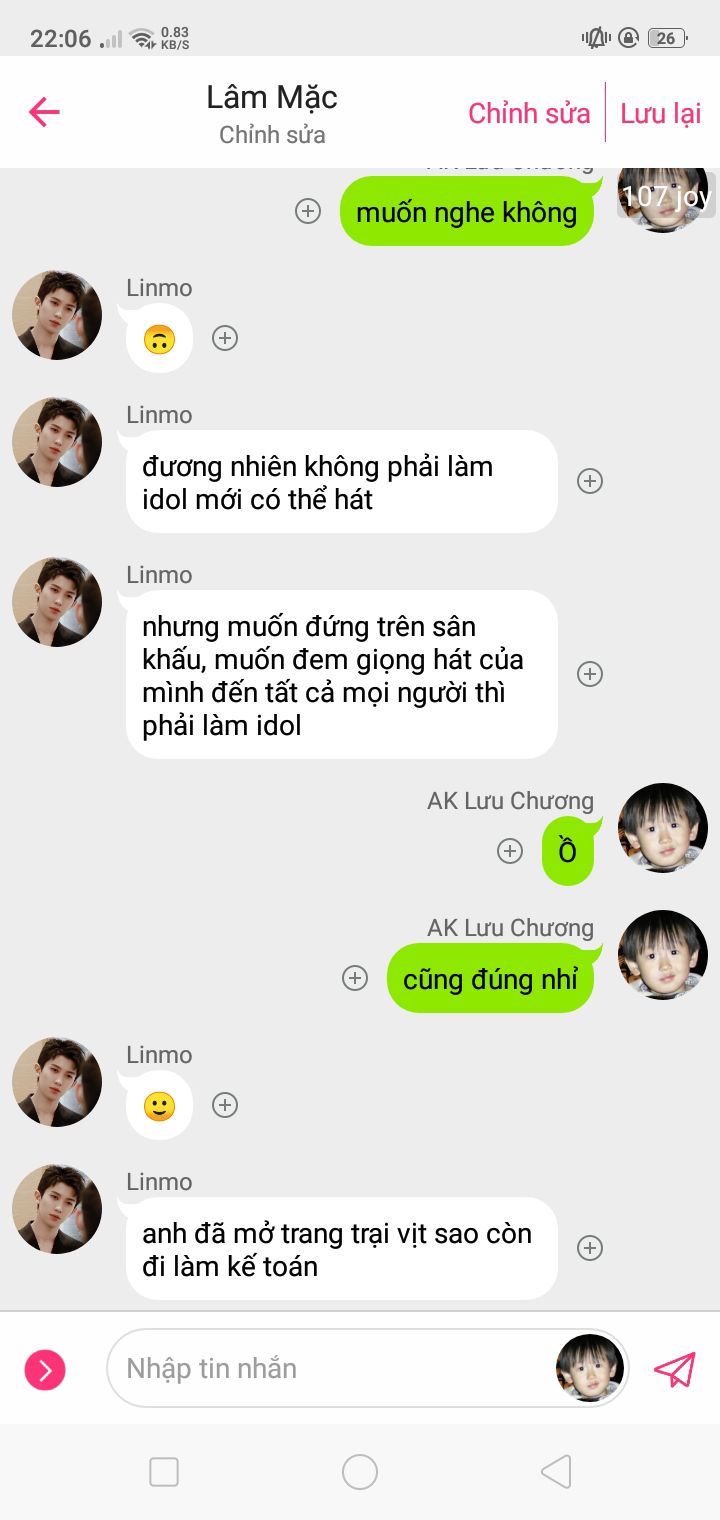Tap plus icon beside "đương nhiên không phải" message
The height and width of the screenshot is (1520, 720).
[590, 481]
